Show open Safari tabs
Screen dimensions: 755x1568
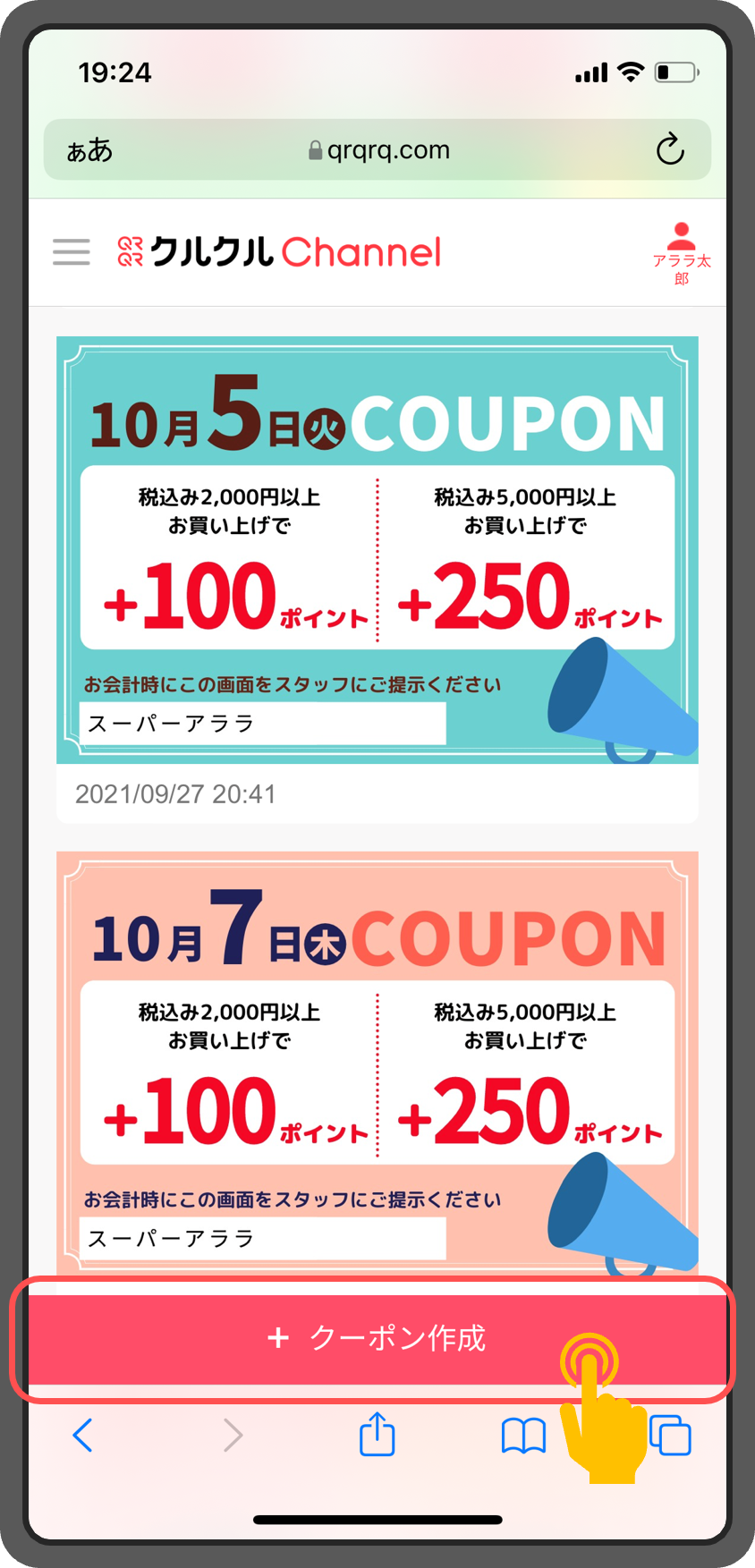point(671,1436)
